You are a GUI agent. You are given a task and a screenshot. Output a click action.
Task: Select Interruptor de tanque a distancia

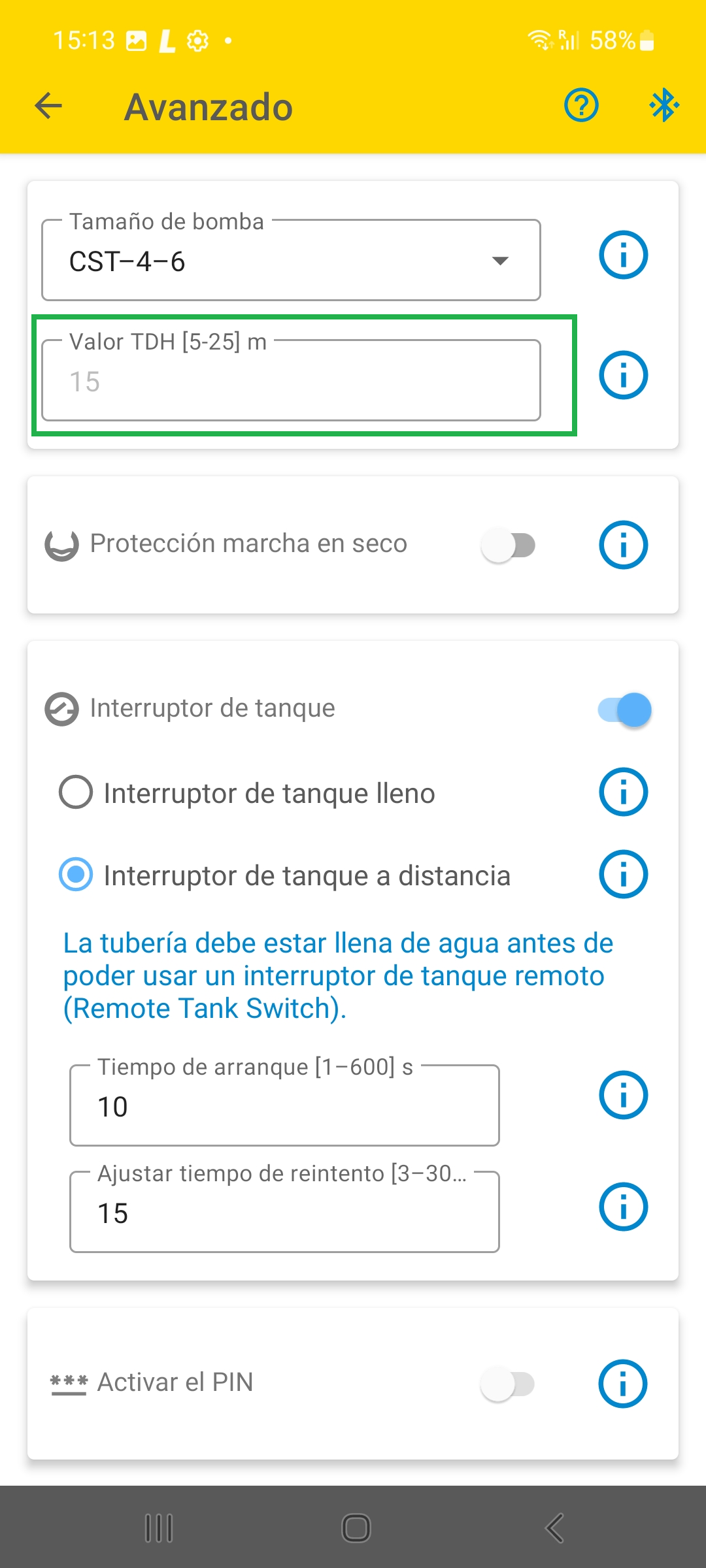76,875
